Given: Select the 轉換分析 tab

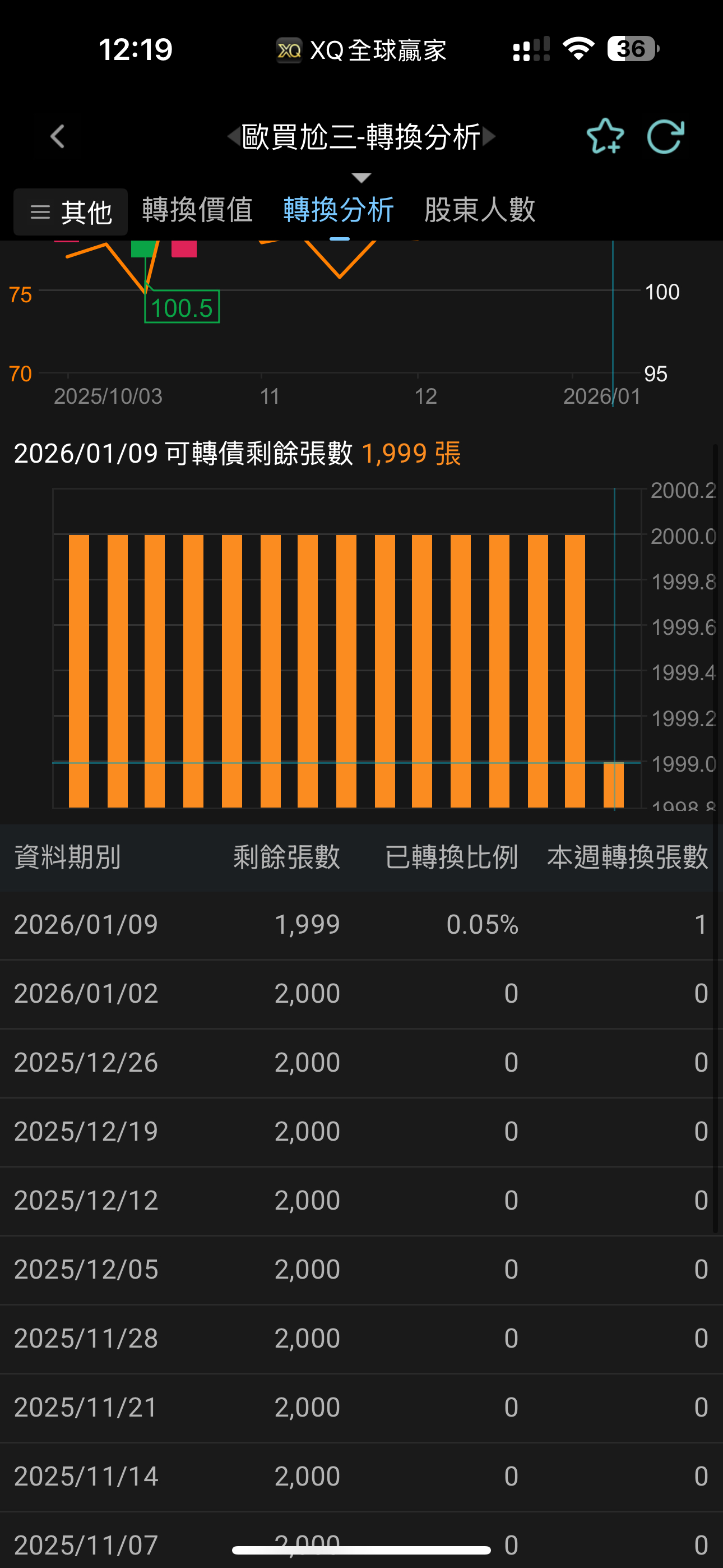Looking at the screenshot, I should click(x=339, y=210).
